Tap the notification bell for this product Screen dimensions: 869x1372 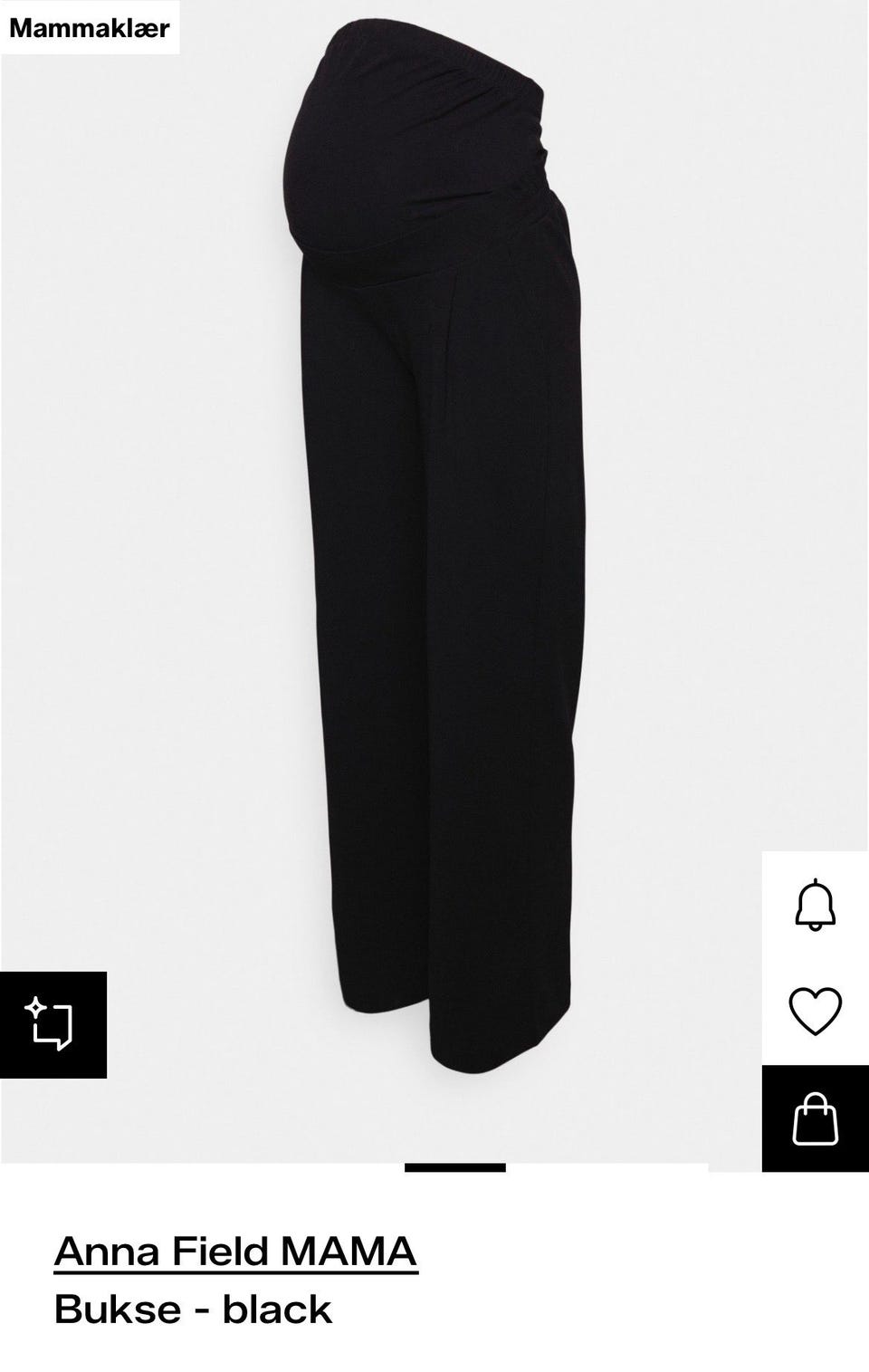pos(815,904)
